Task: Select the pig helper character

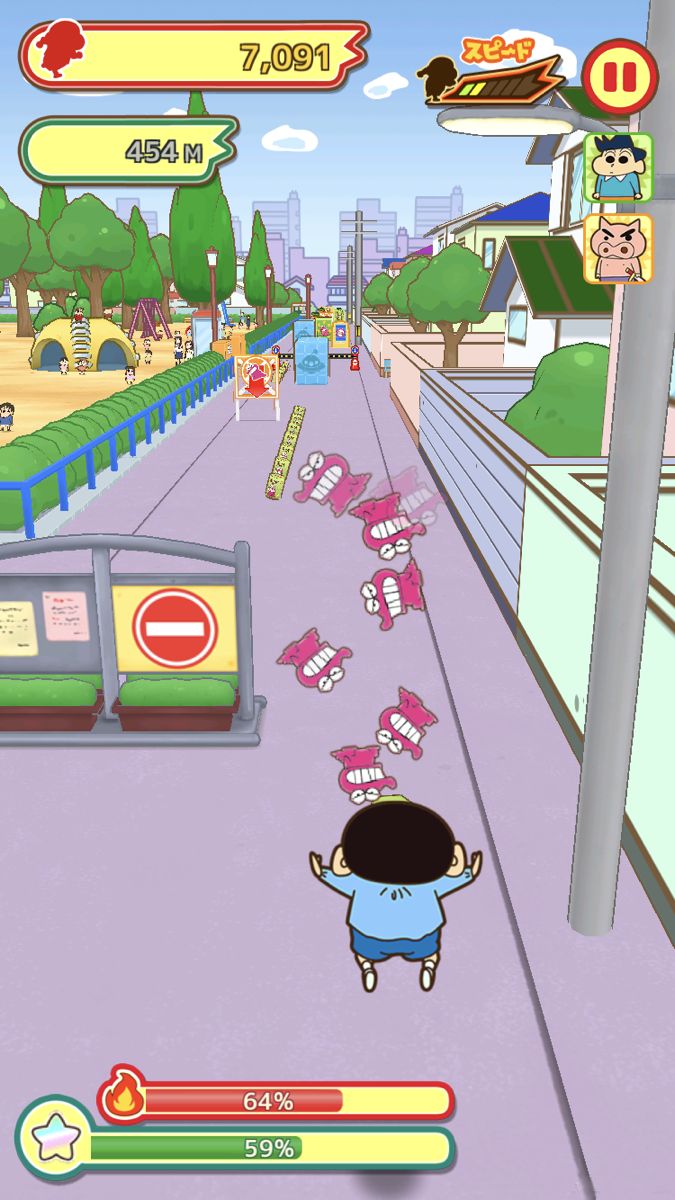Action: pyautogui.click(x=618, y=248)
